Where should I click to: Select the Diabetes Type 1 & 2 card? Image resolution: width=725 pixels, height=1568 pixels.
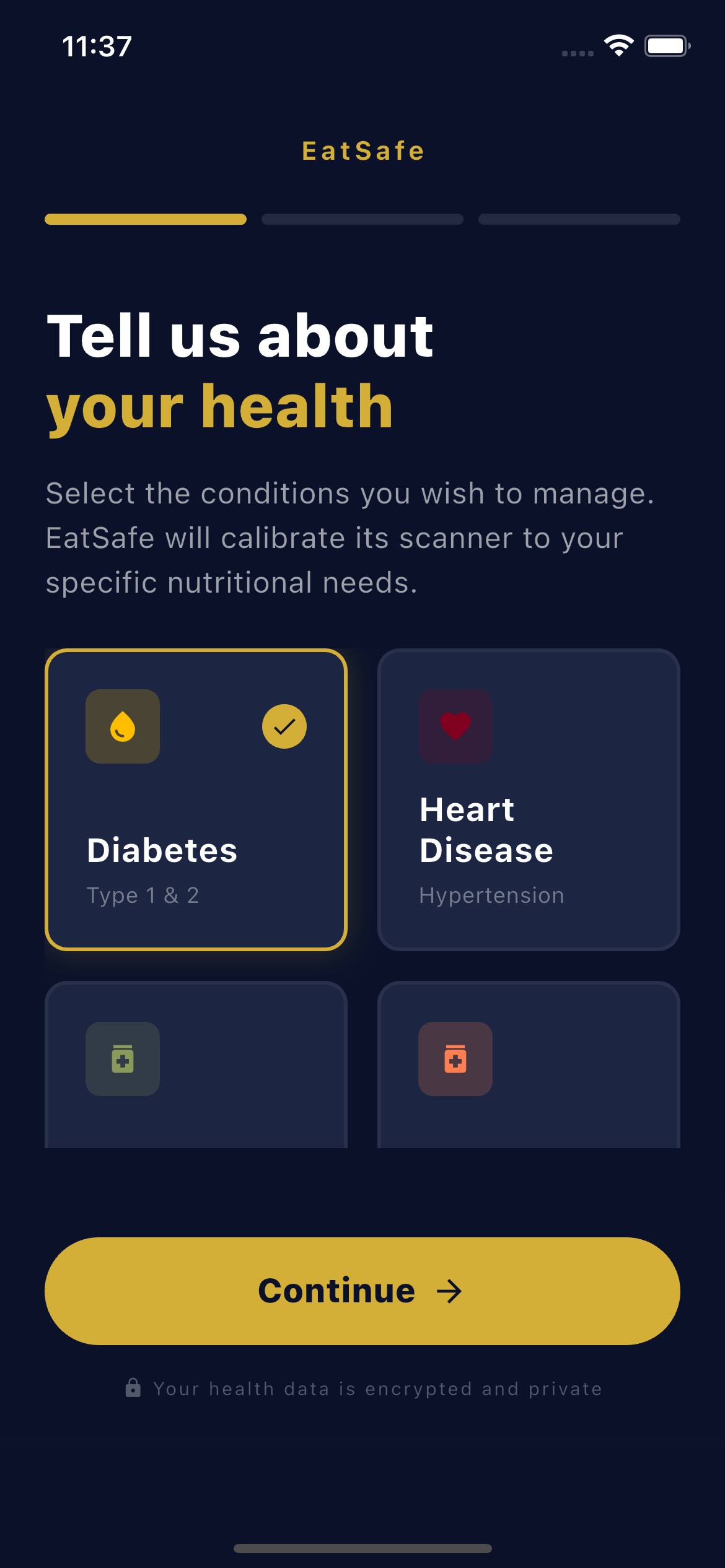[x=196, y=799]
